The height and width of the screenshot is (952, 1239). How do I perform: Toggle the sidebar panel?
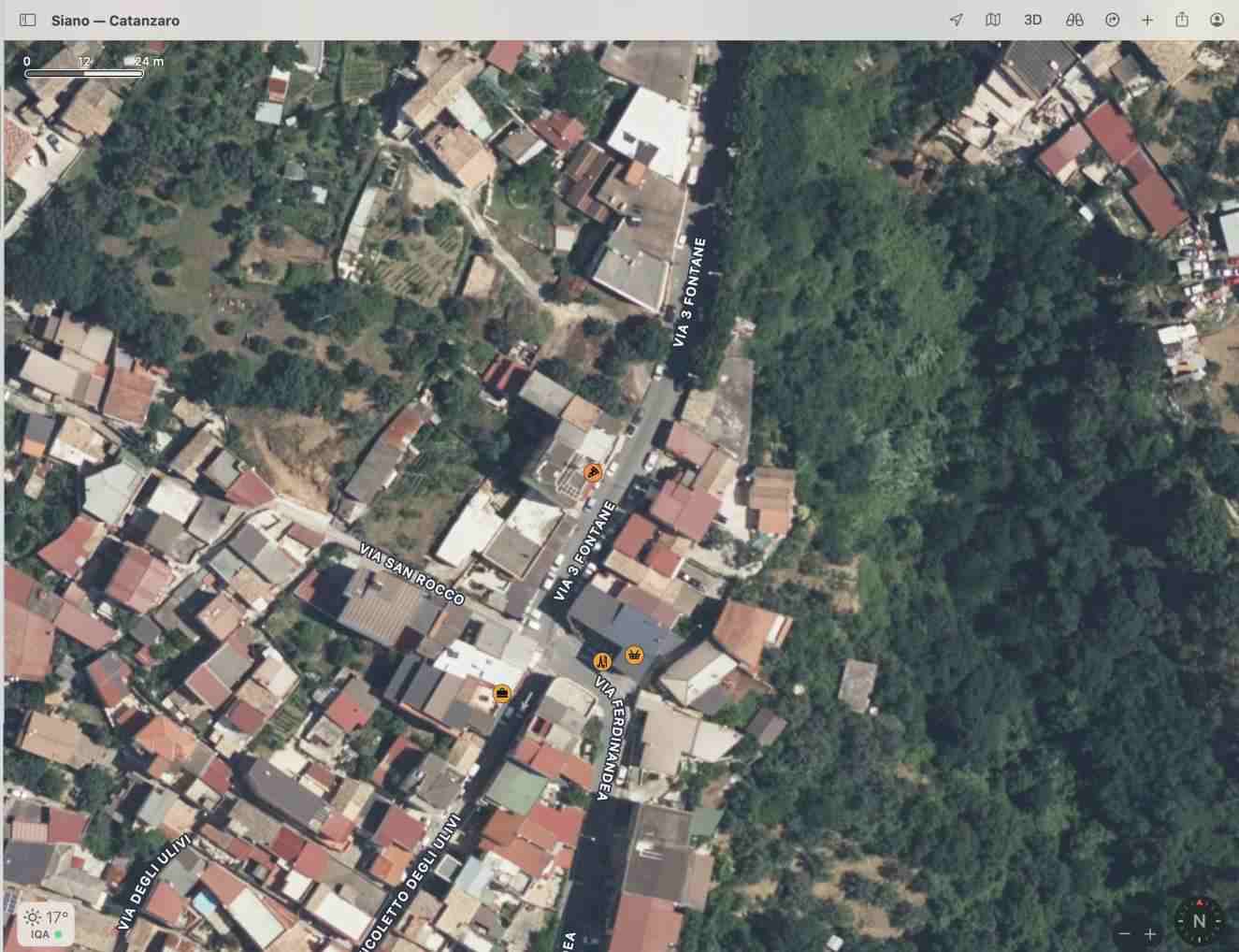pyautogui.click(x=28, y=20)
